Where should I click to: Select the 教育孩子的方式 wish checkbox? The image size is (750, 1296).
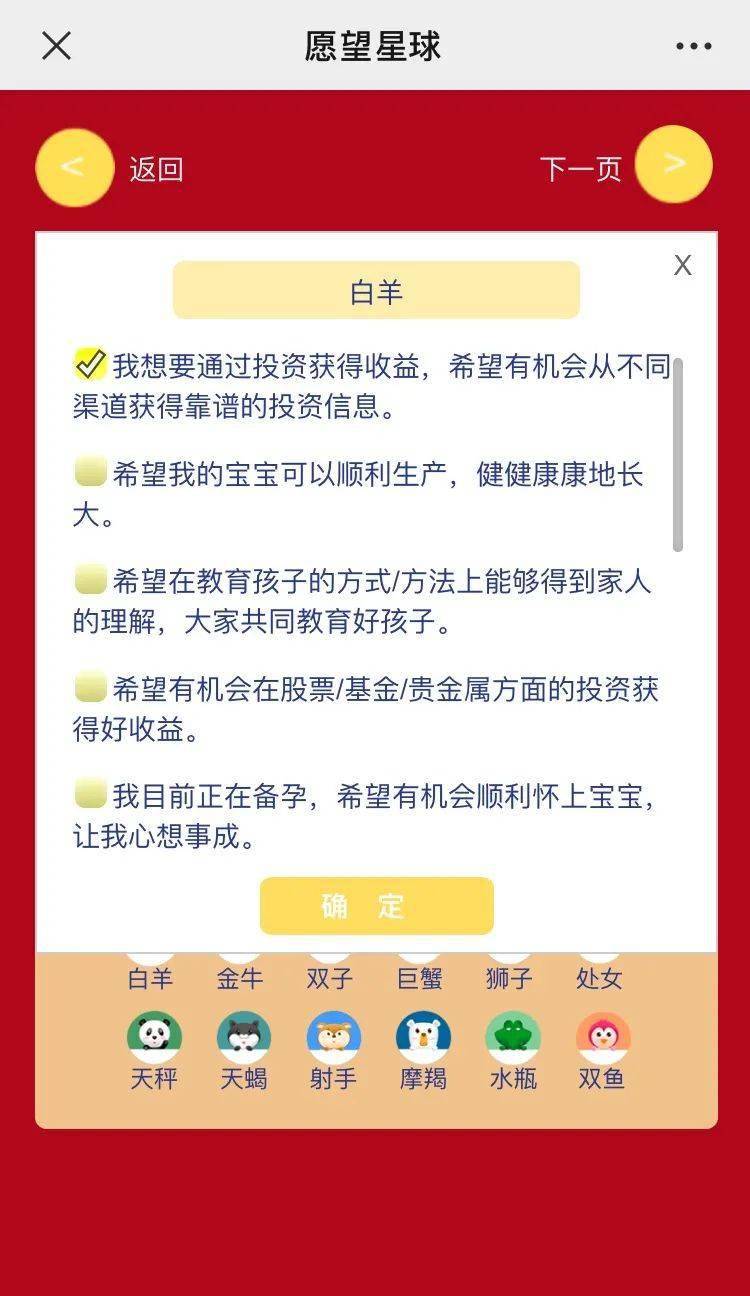(90, 579)
